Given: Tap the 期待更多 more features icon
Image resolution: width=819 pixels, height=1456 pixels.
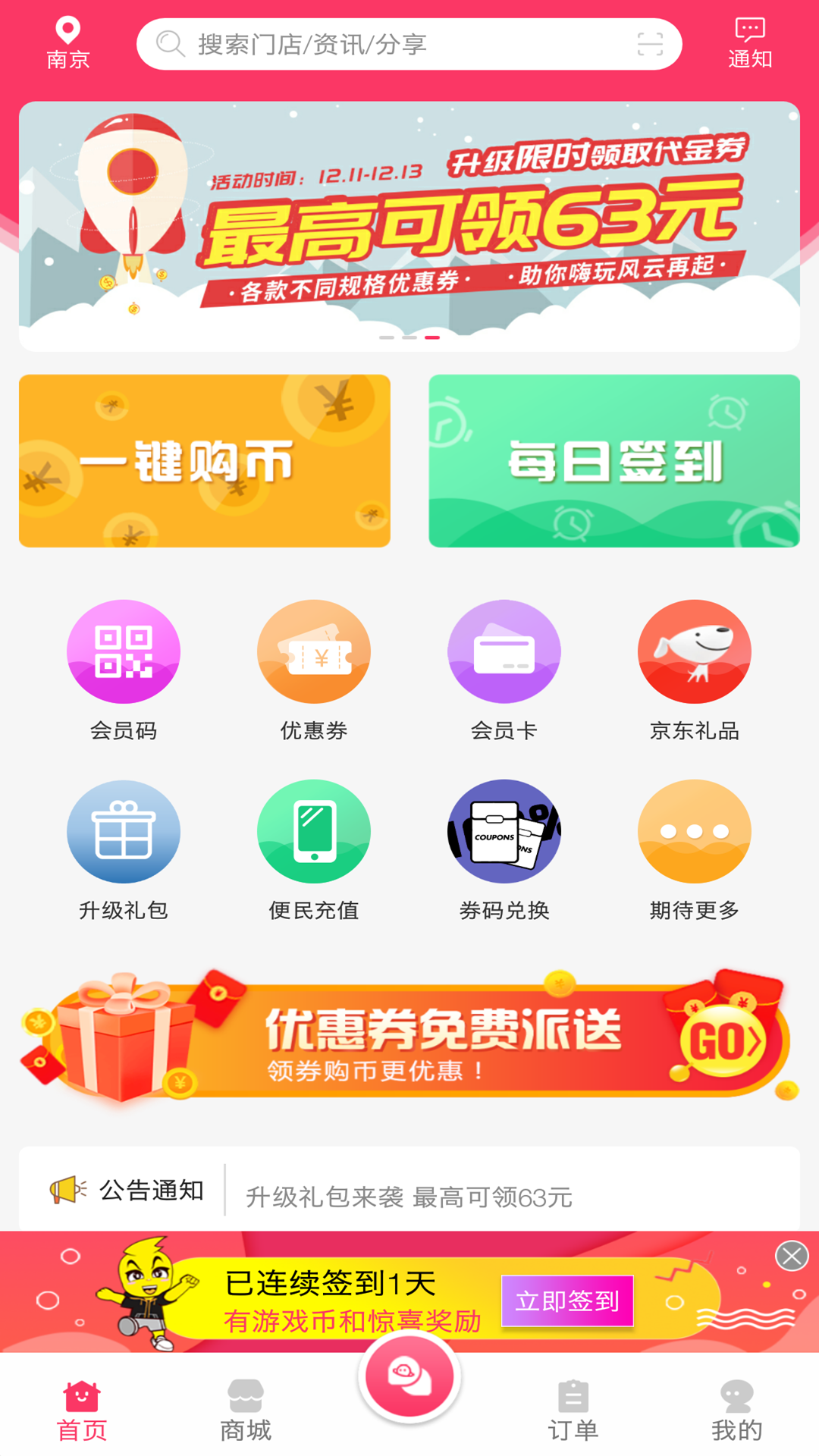Looking at the screenshot, I should (695, 832).
